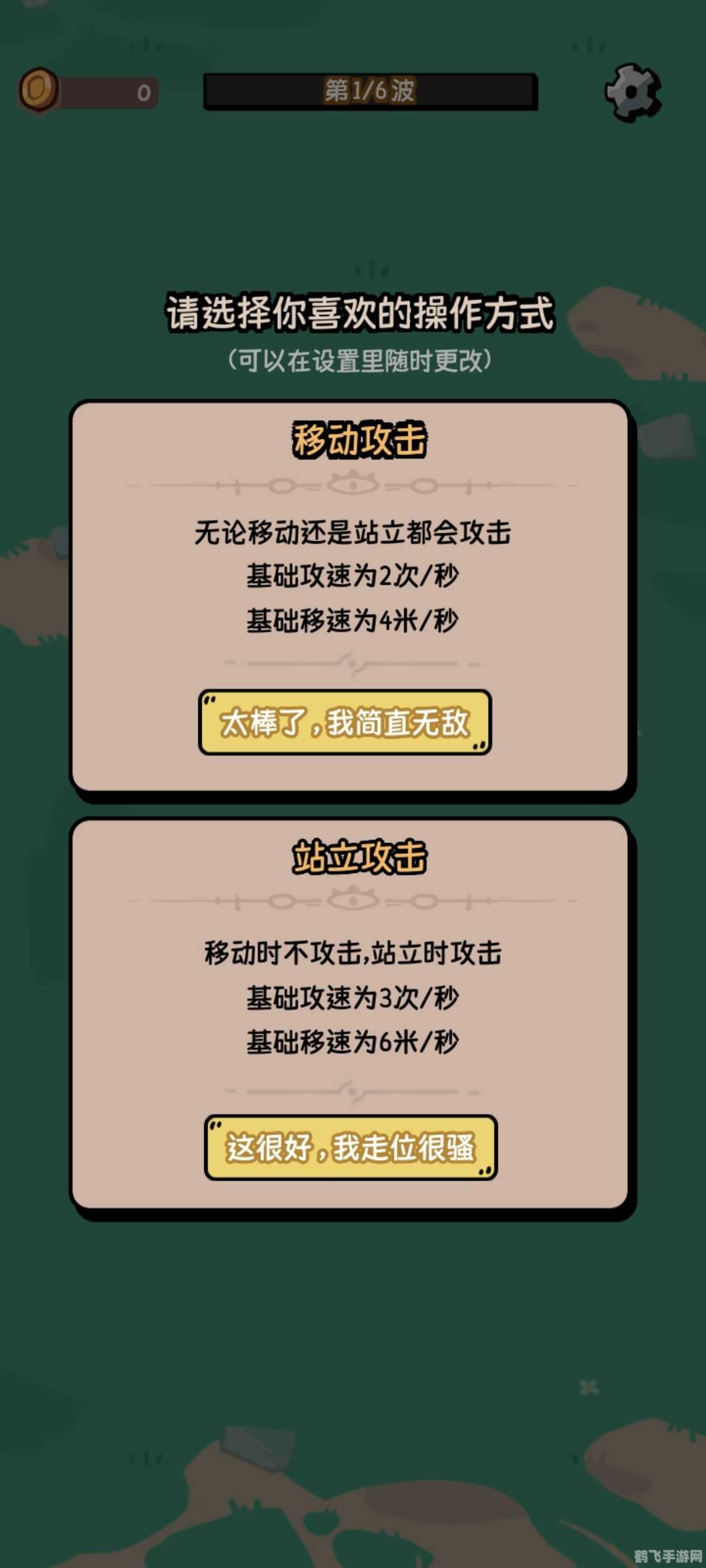Click the 请选择你喜欢的操作方式 heading
The width and height of the screenshot is (706, 1568).
tap(360, 312)
